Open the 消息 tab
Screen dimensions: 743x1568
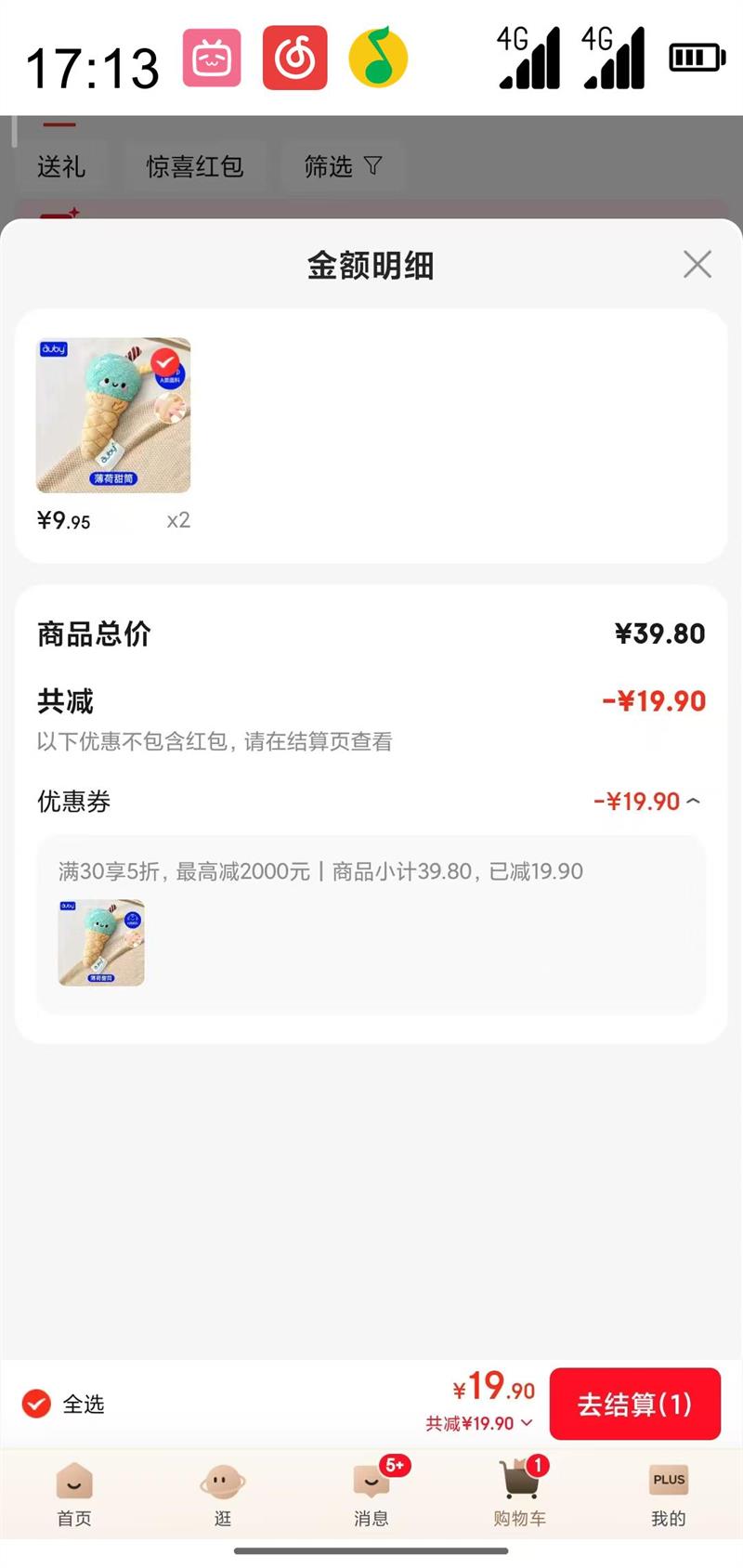(x=371, y=1494)
